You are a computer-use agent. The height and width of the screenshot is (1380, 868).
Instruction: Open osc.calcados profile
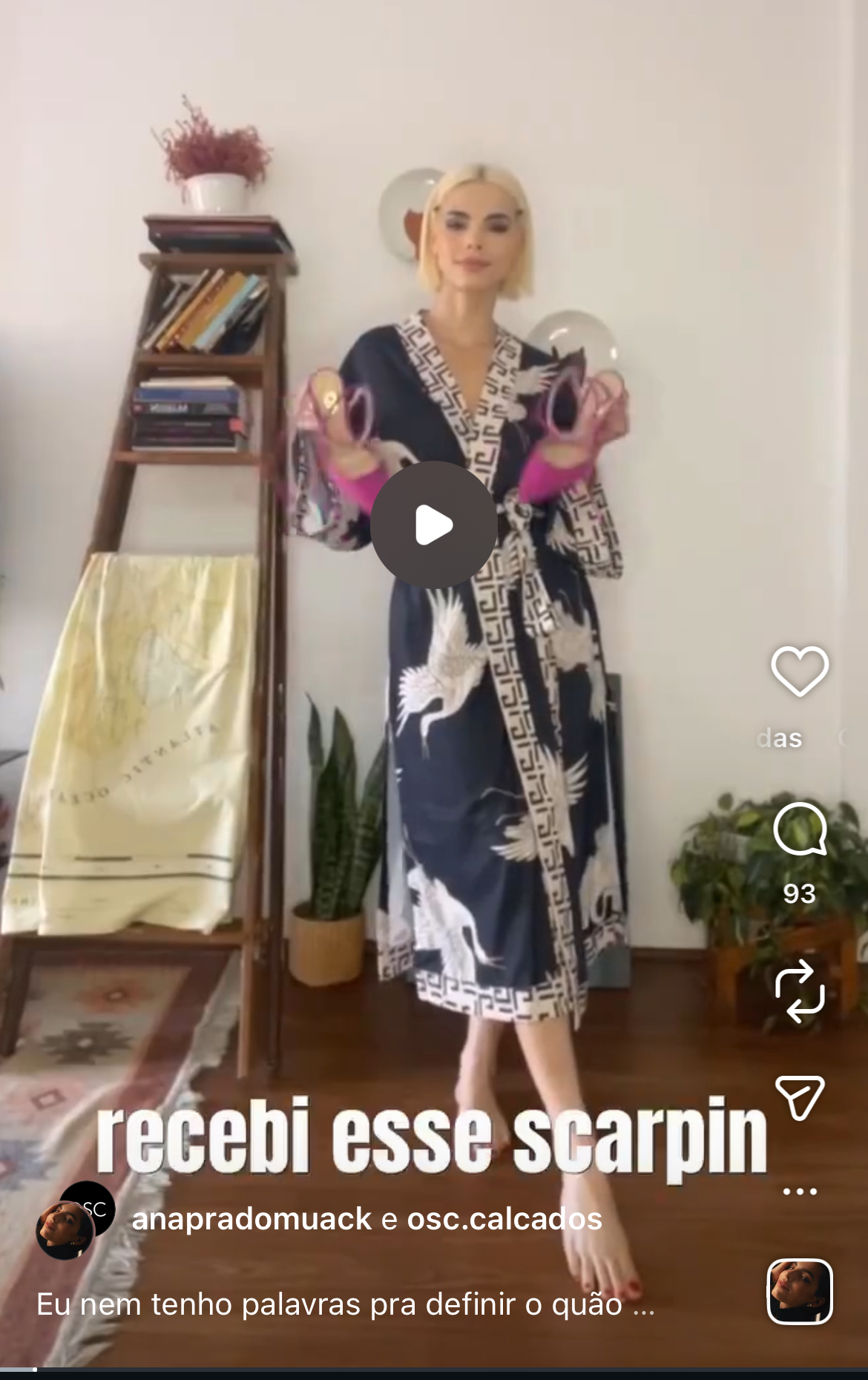point(504,1219)
